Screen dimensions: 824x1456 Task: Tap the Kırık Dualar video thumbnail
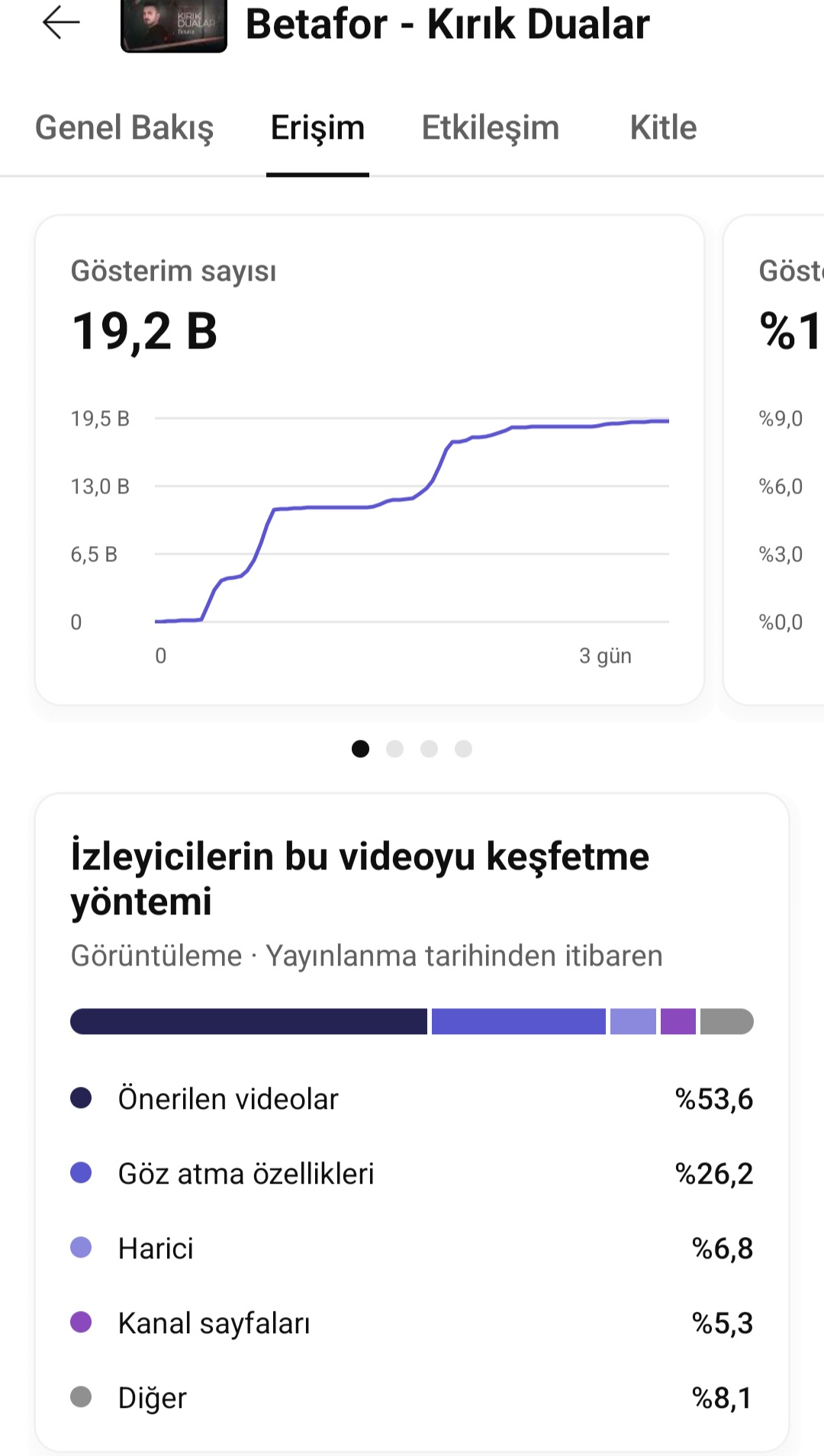click(174, 25)
